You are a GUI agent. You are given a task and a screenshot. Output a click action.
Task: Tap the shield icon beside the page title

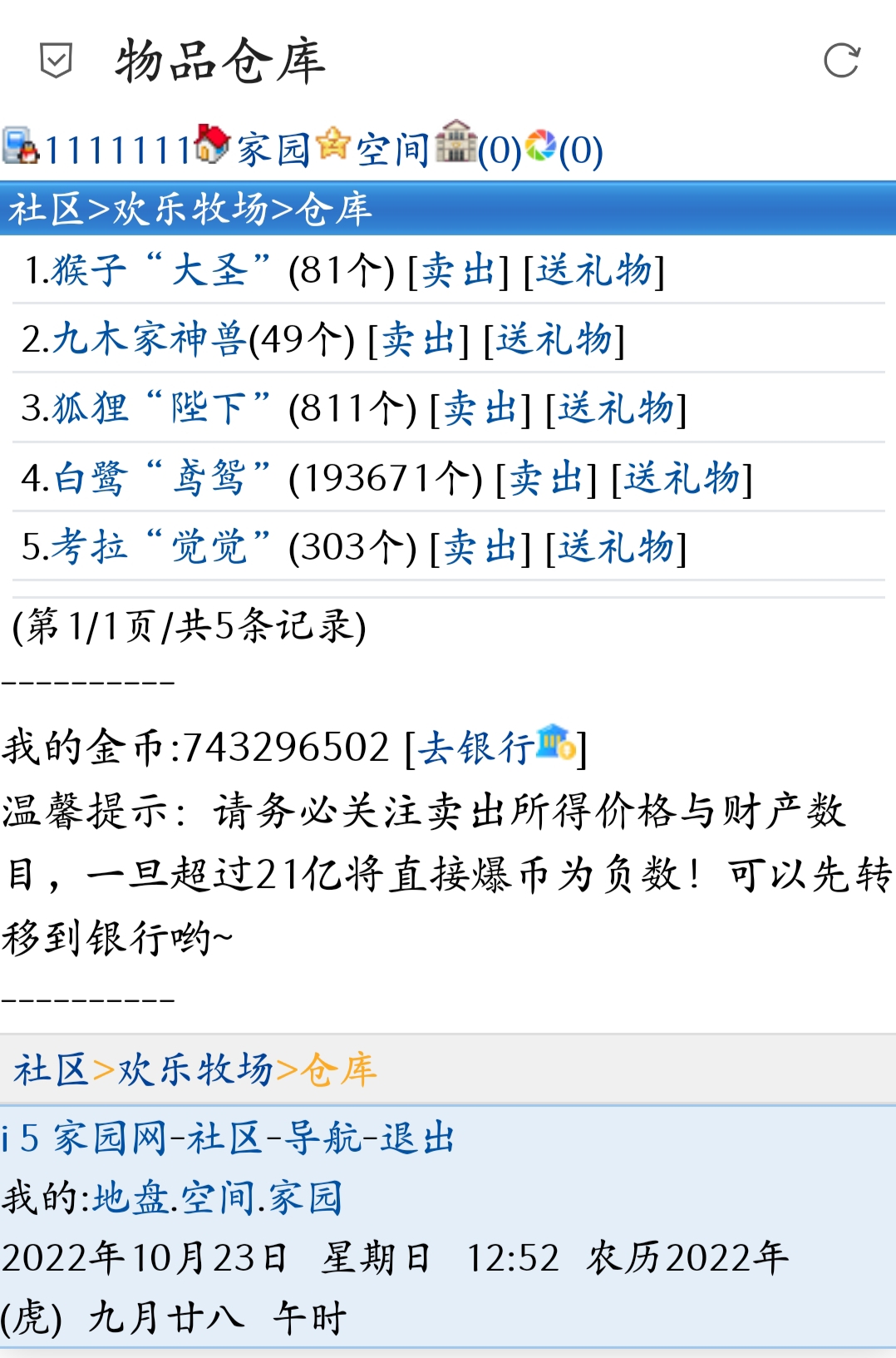coord(56,61)
